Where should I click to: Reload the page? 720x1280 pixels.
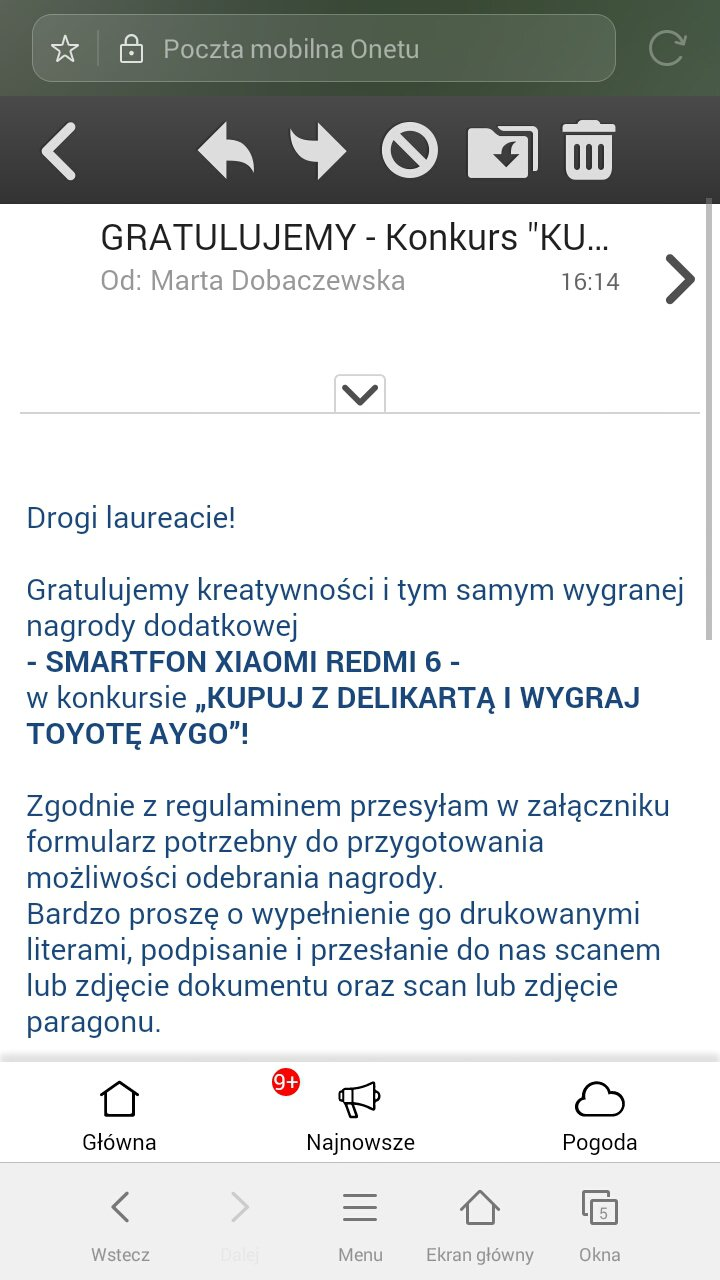click(x=667, y=49)
